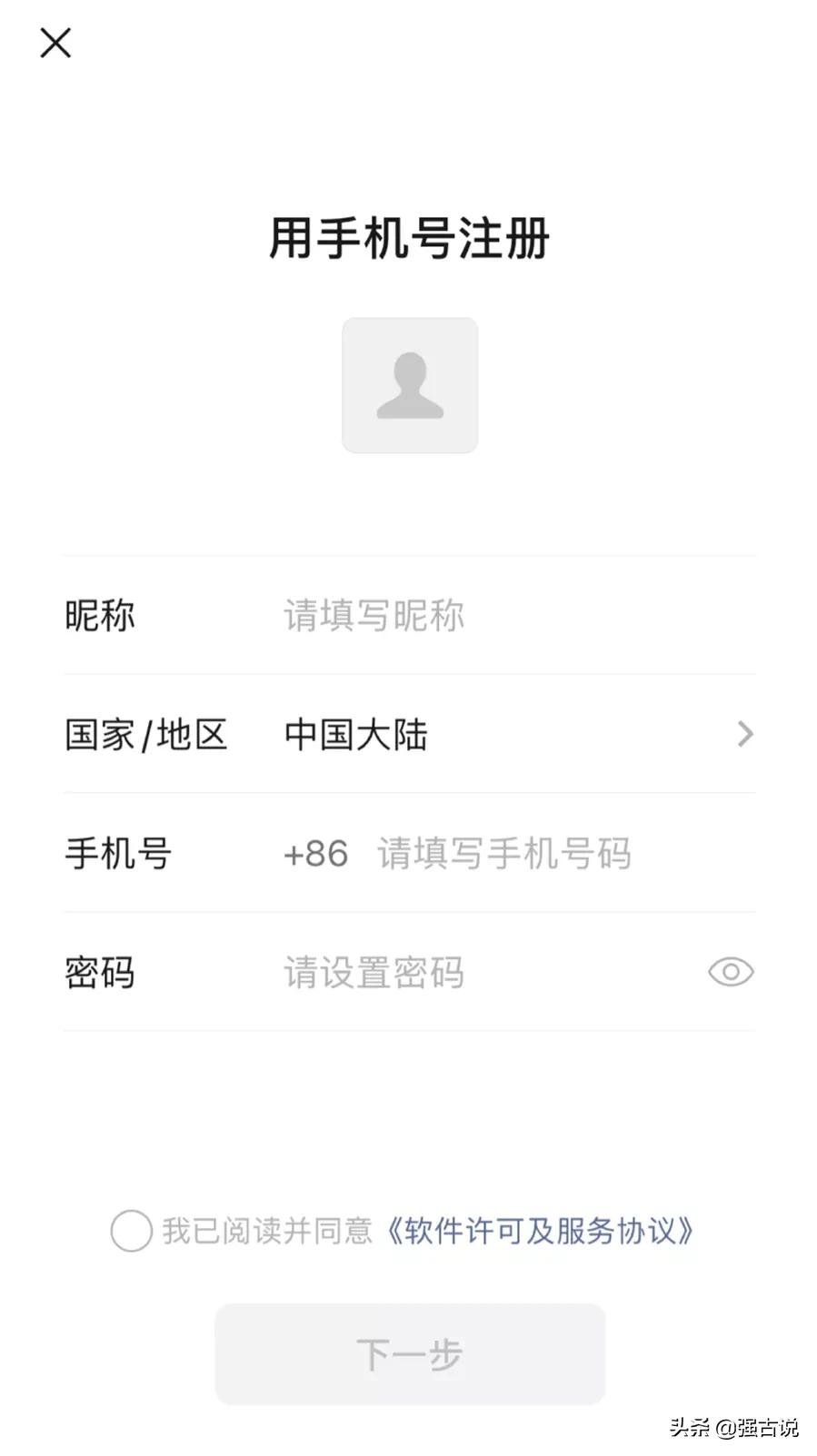Click the 昵称 row label
Screen dimensions: 817x1456
tap(99, 616)
